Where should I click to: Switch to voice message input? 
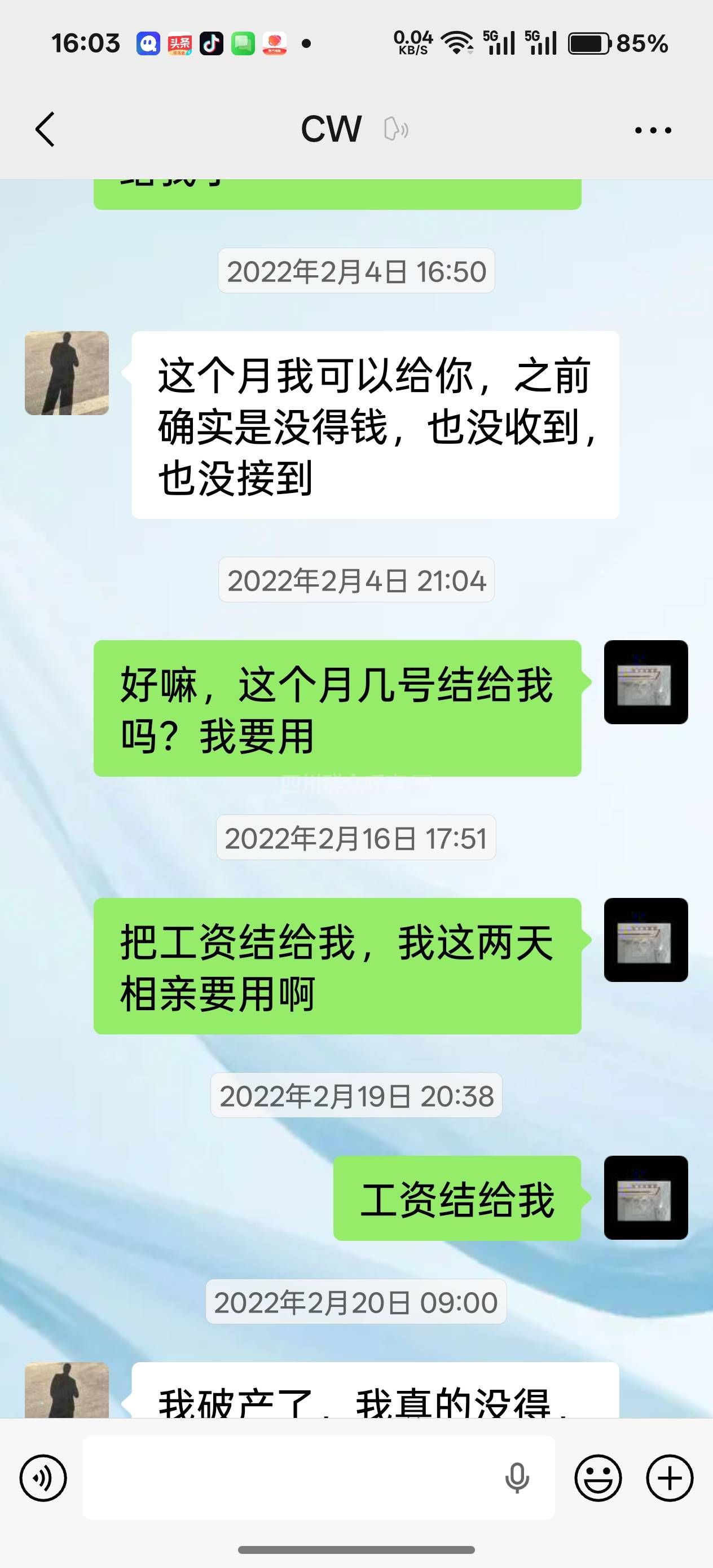point(43,1478)
